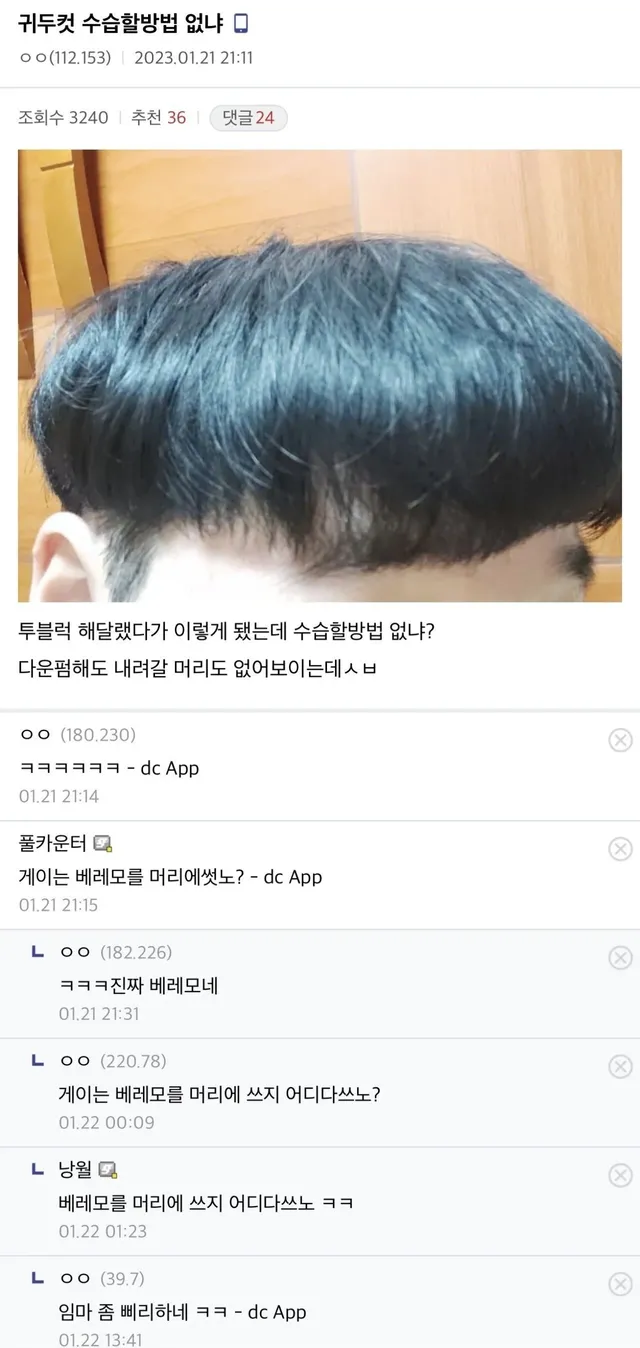Delete the reply from ㅇㅇ (39.7)
Viewport: 640px width, 1348px height.
click(620, 1284)
